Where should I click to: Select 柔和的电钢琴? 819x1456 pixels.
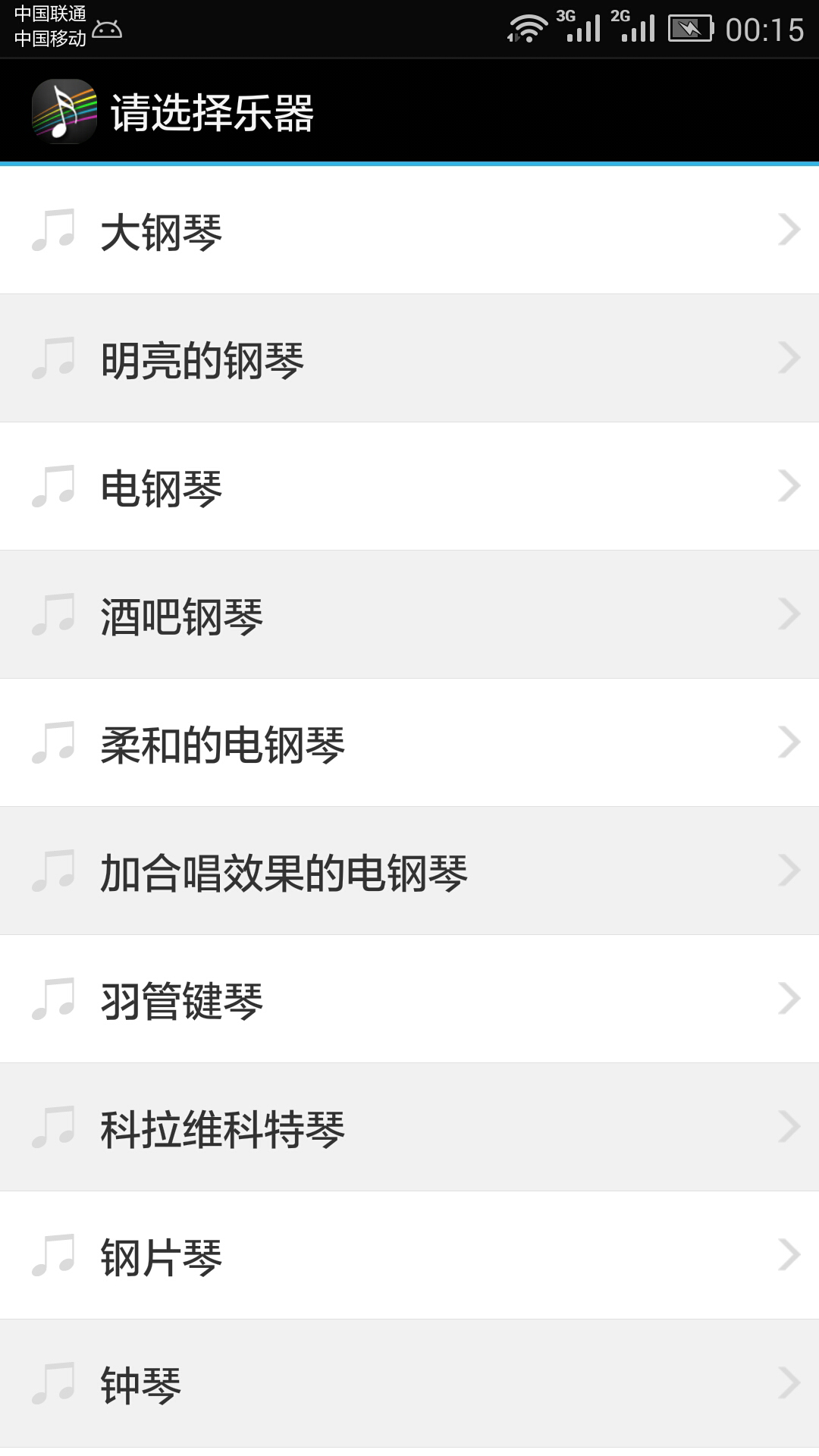coord(409,742)
